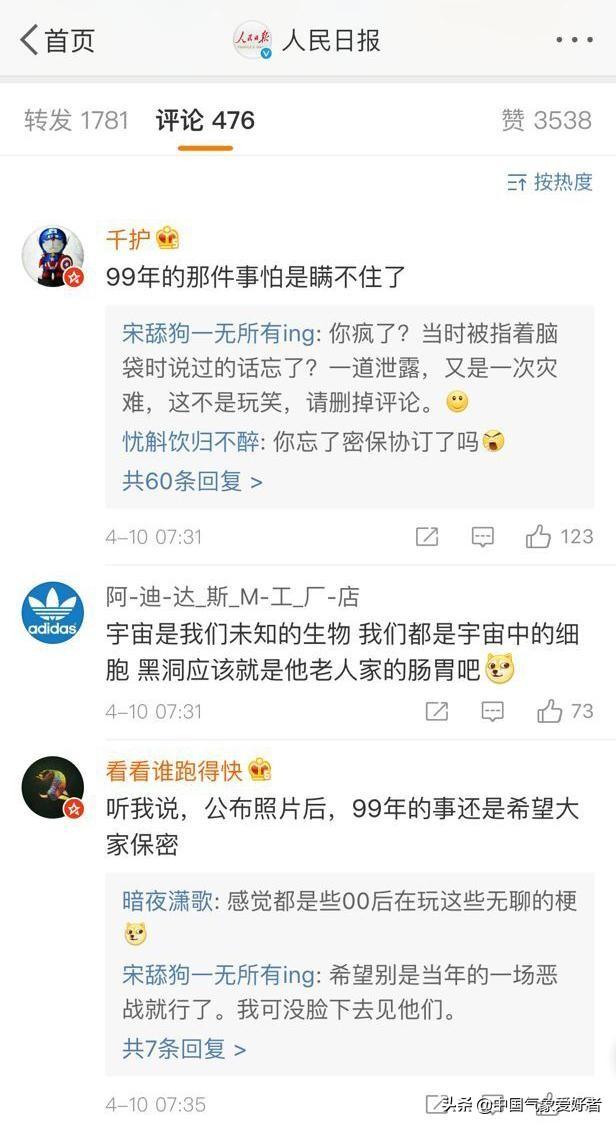Switch to the 转发 1781 tab

76,121
